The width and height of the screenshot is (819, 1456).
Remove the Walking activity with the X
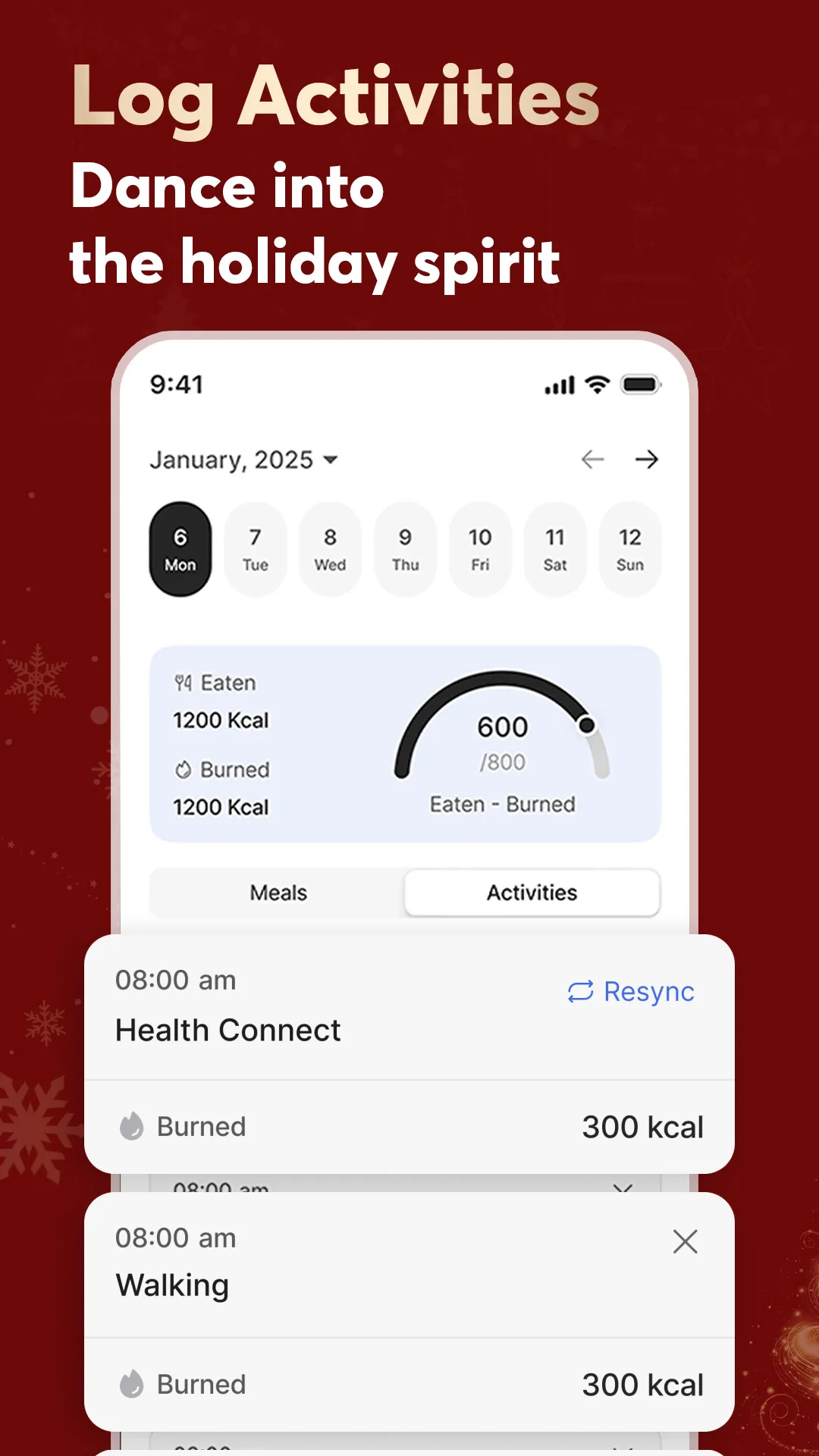tap(685, 1242)
